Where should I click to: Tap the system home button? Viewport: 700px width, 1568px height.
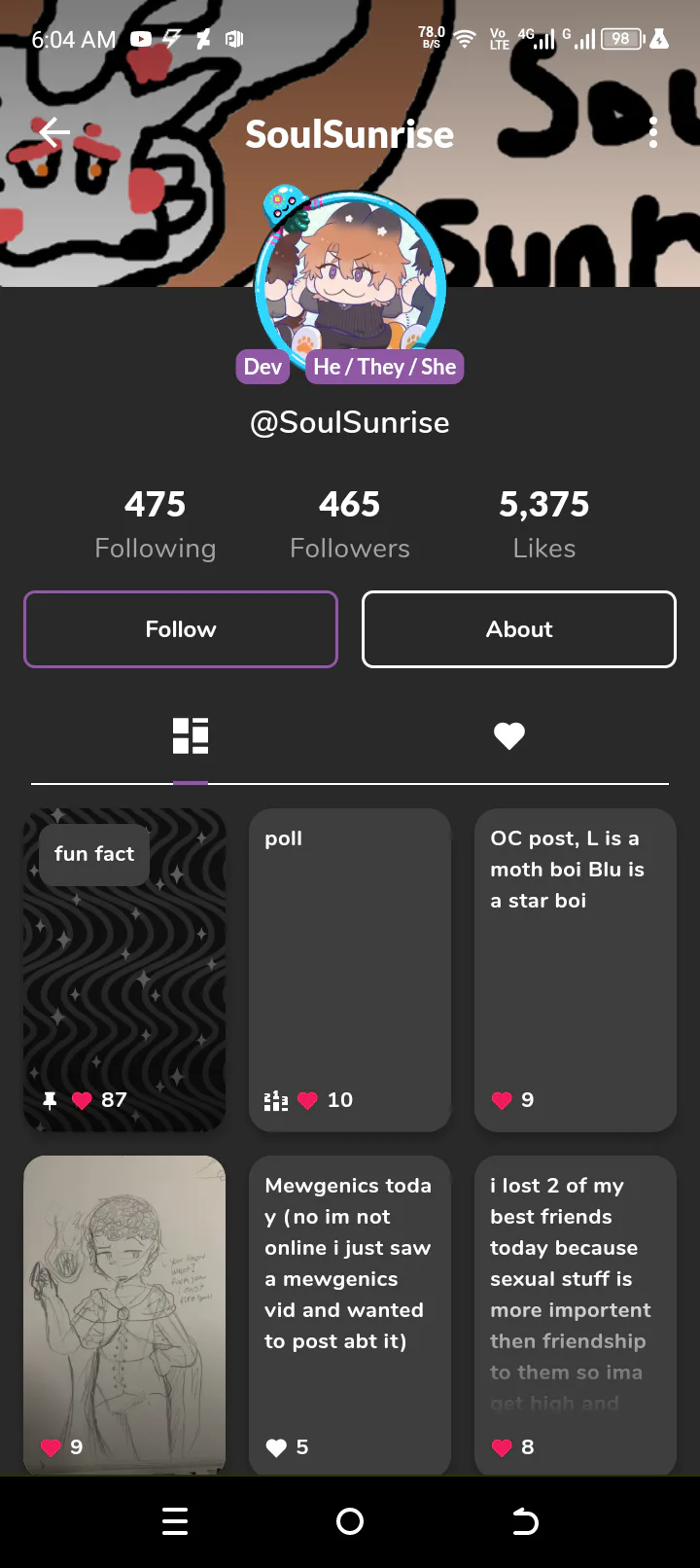[x=350, y=1521]
